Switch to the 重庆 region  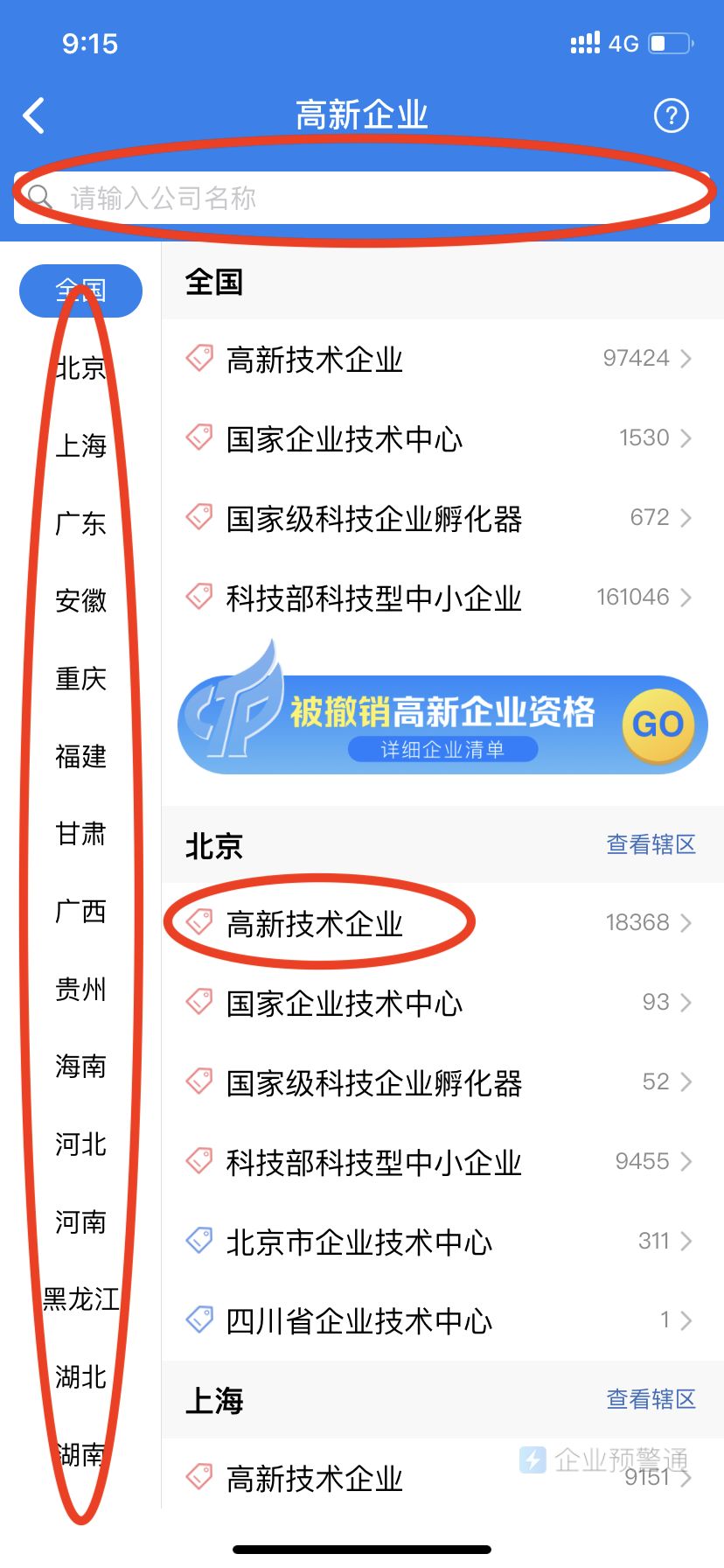tap(80, 678)
